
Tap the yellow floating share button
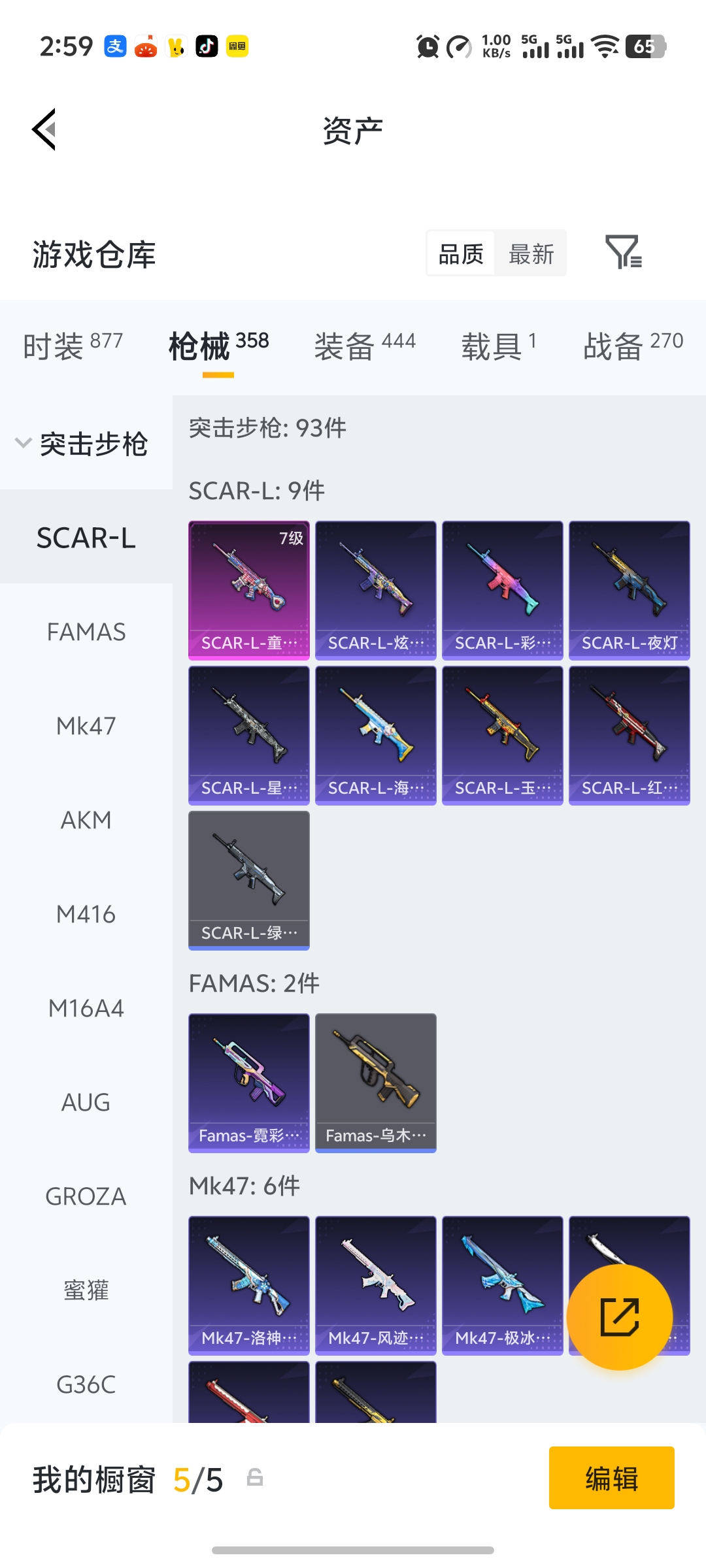tap(619, 1317)
